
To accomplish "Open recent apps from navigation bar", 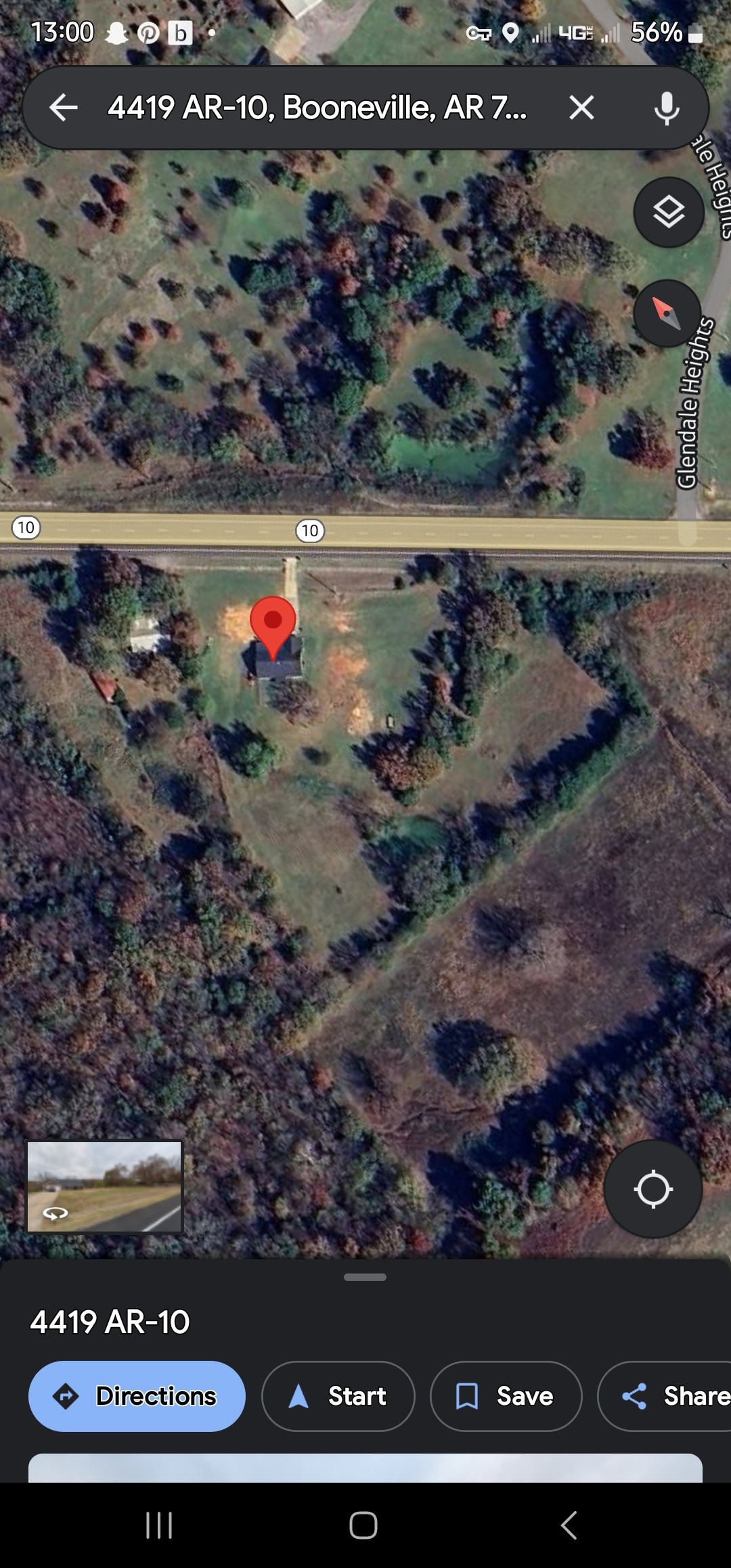I will pyautogui.click(x=160, y=1525).
